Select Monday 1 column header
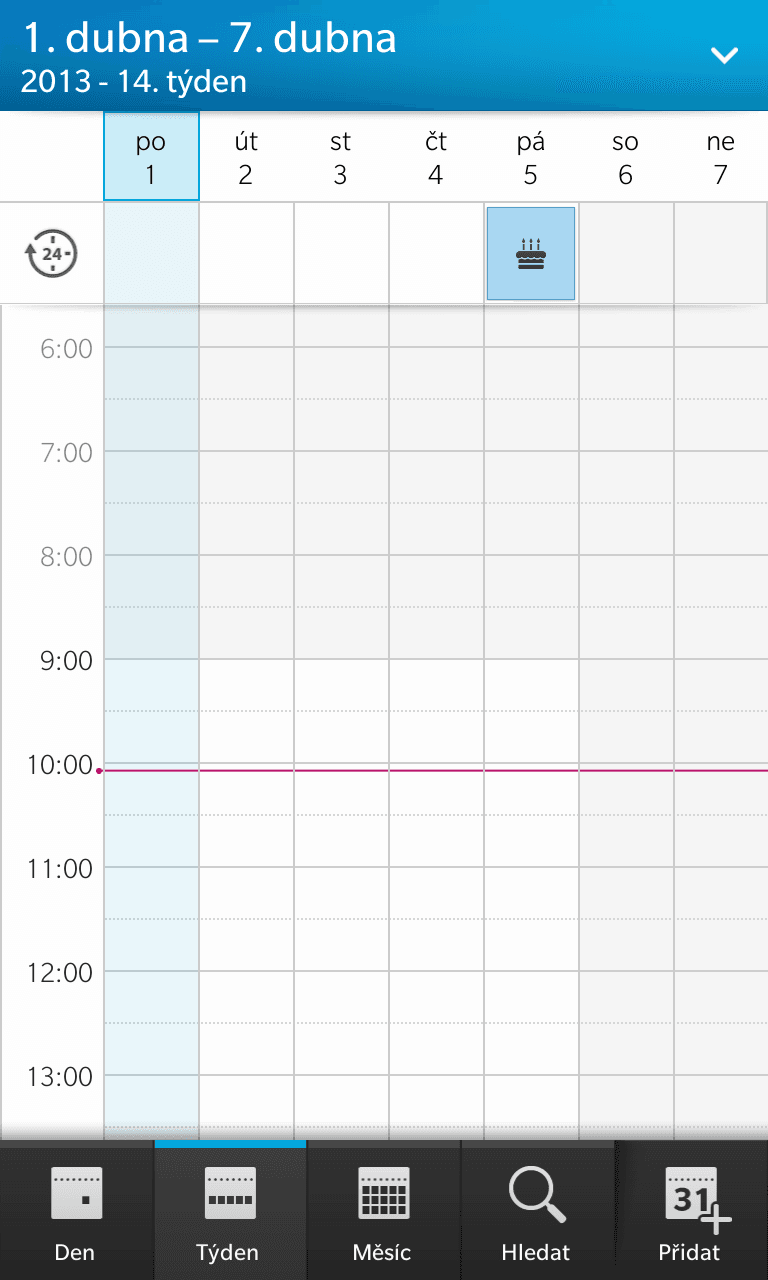768x1280 pixels. [x=151, y=158]
